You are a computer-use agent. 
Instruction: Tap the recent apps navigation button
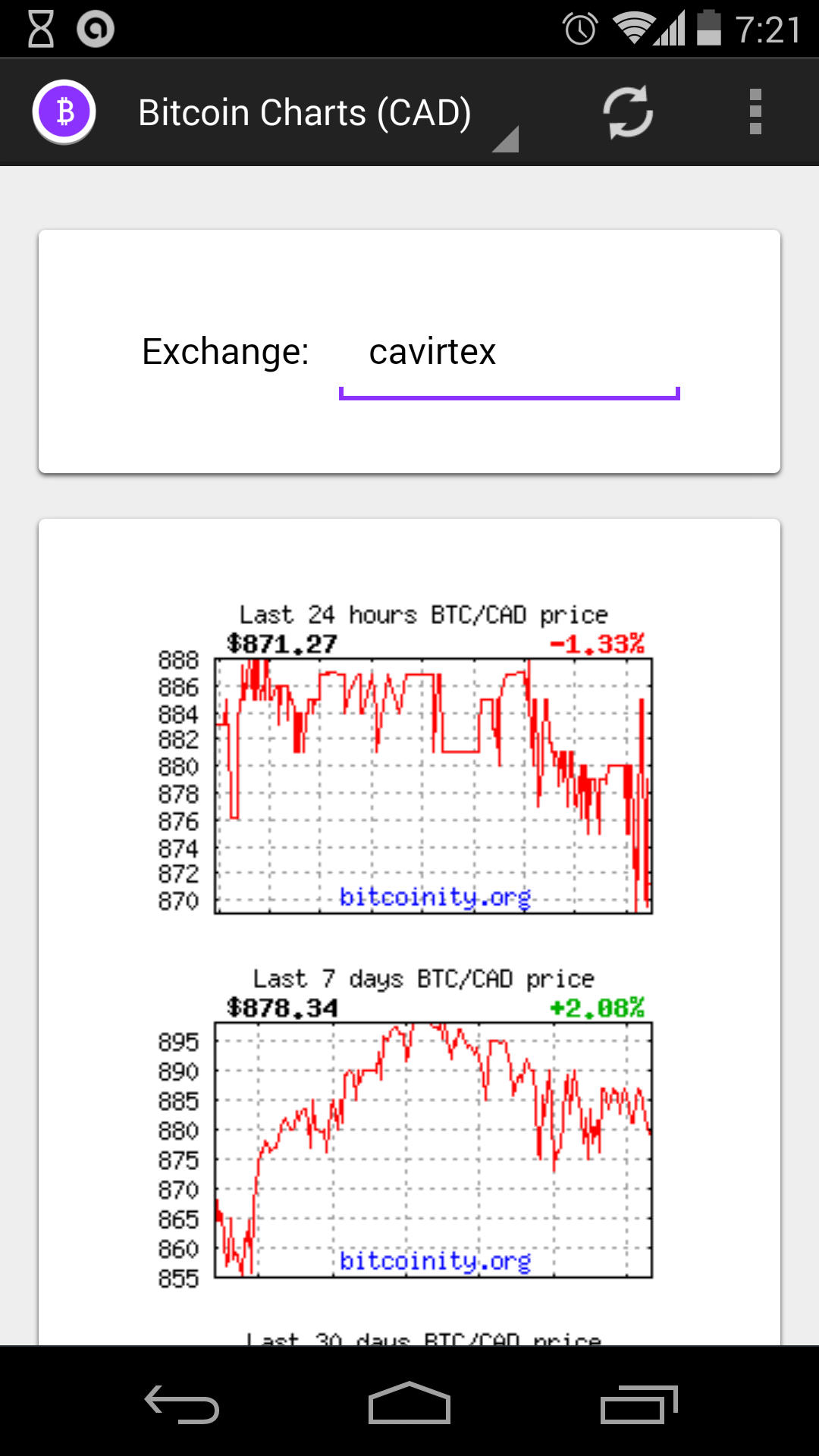click(x=637, y=1403)
